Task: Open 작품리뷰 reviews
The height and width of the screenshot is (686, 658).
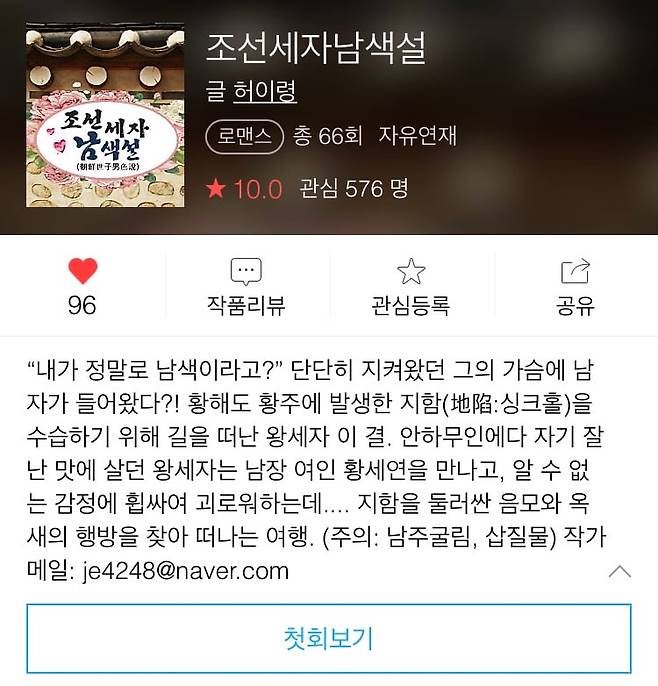Action: click(x=246, y=285)
